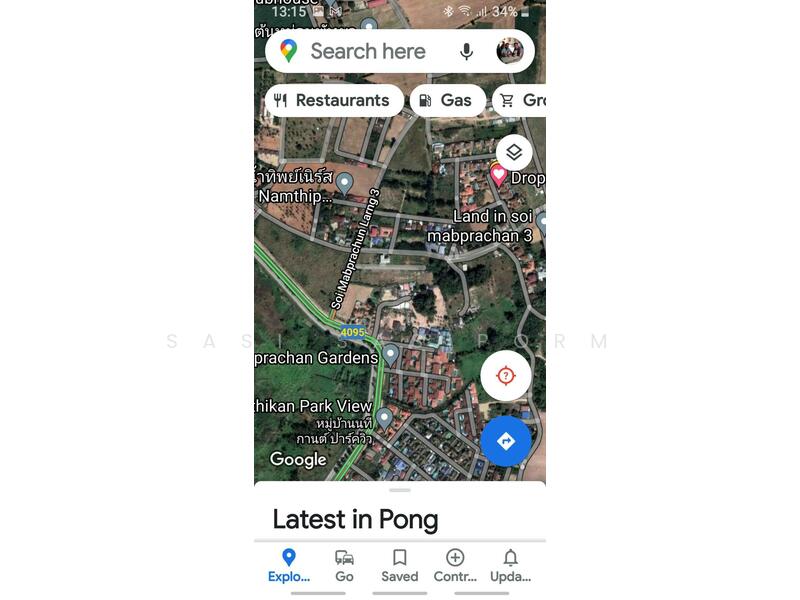Viewport: 800px width, 600px height.
Task: Select the Restaurants chip
Action: click(334, 101)
